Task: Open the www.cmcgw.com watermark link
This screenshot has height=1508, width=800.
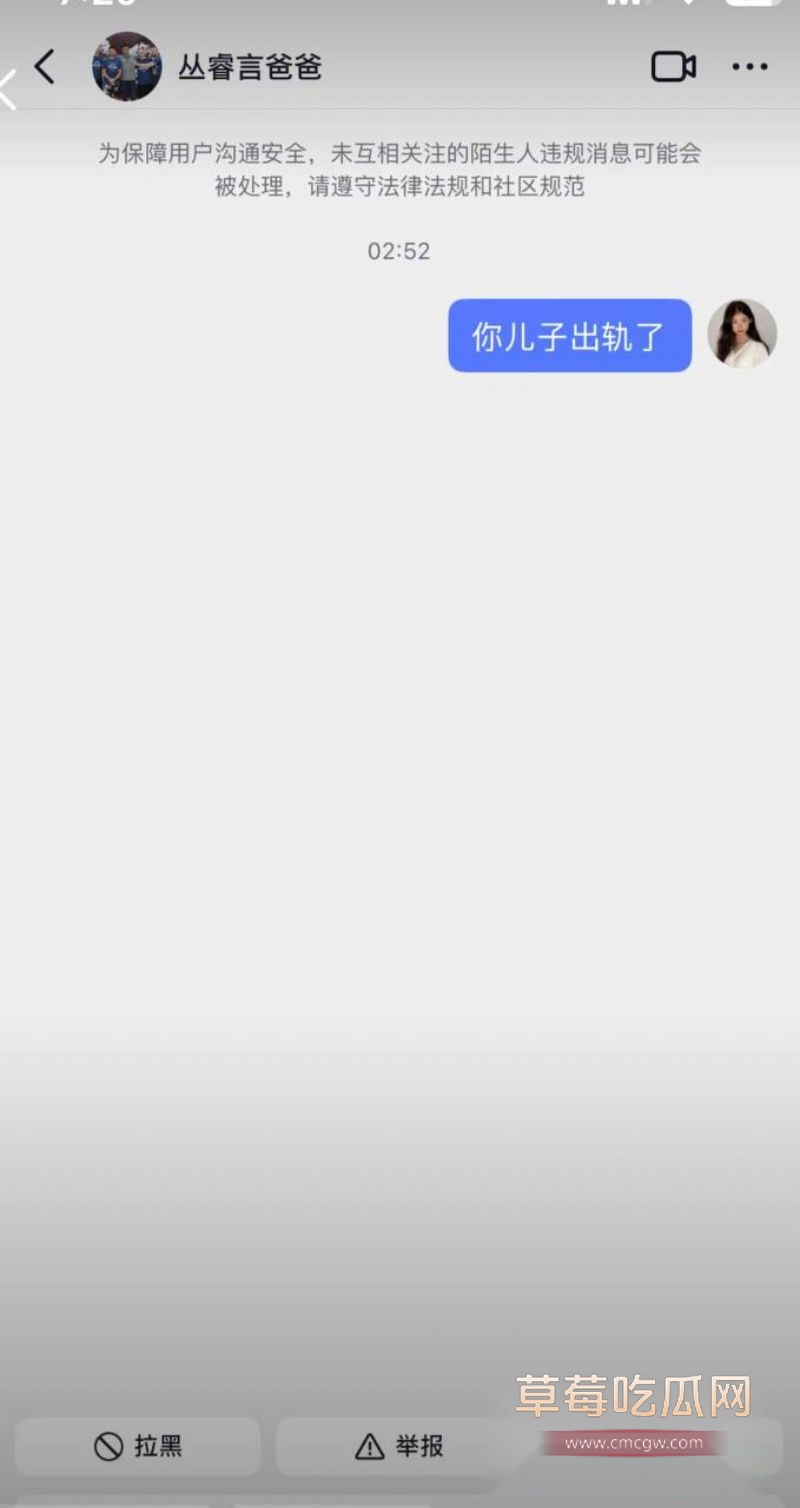Action: click(x=632, y=1443)
